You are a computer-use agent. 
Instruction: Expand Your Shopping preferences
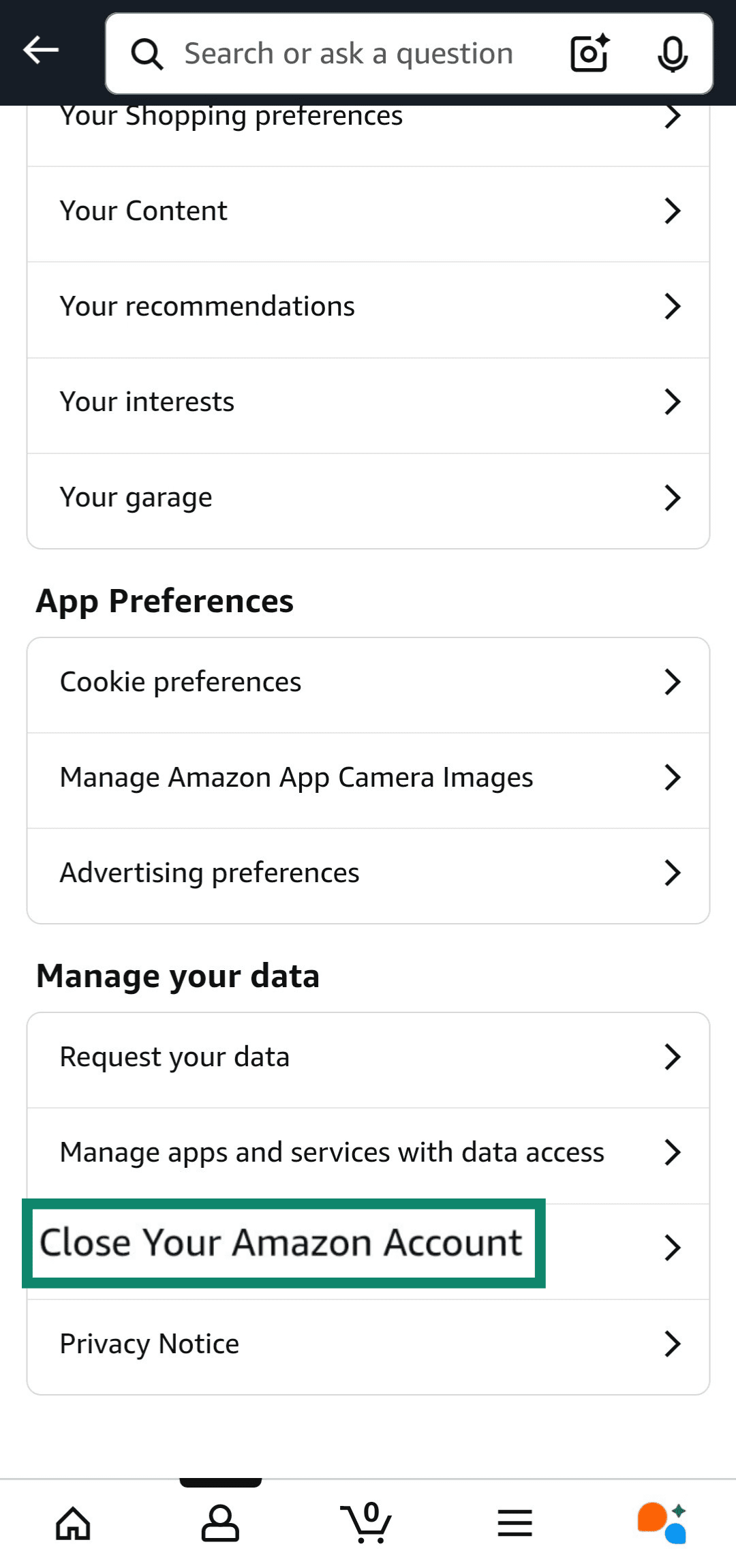click(368, 116)
